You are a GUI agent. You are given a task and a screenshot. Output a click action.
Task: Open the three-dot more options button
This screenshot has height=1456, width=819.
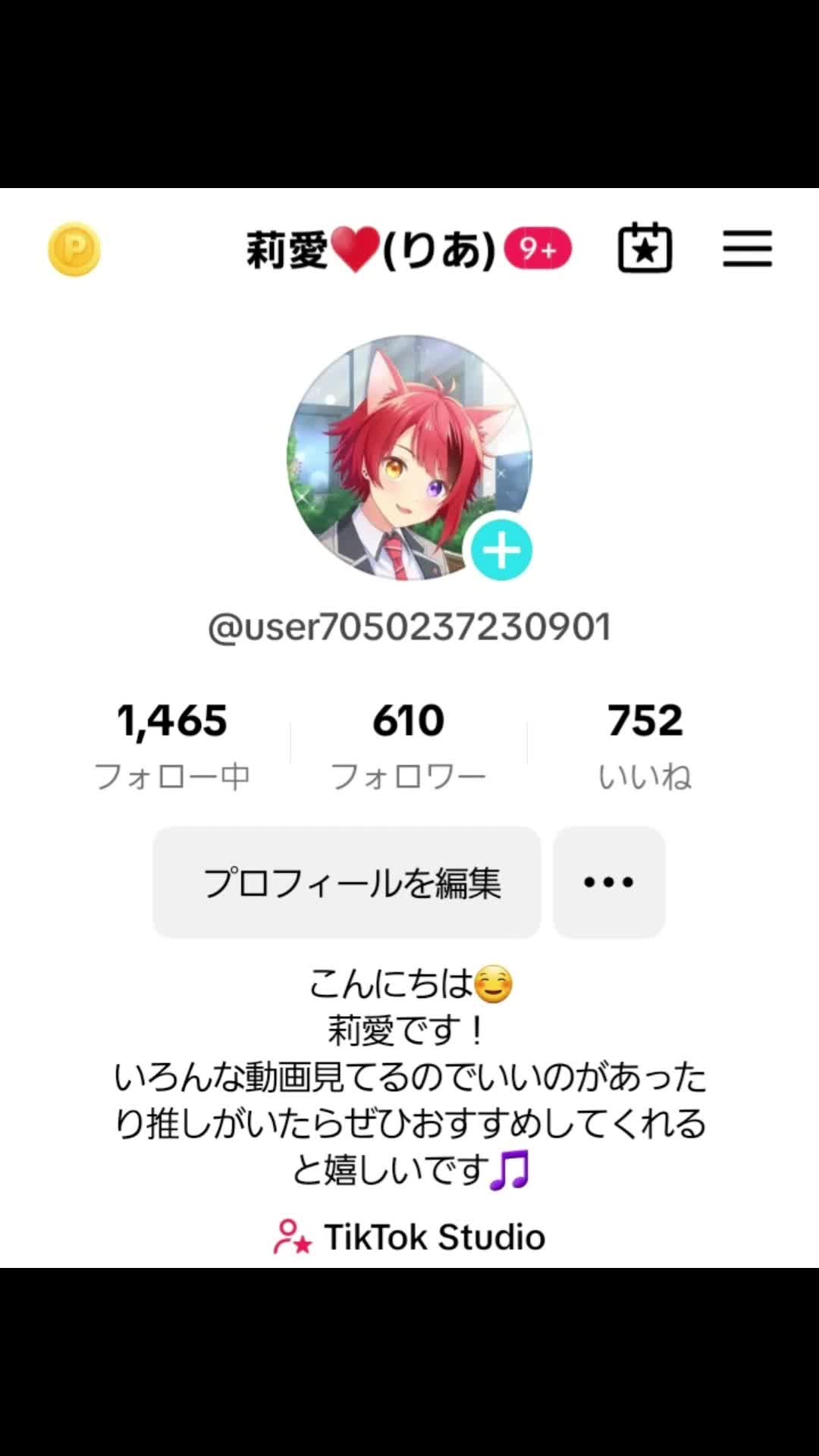tap(609, 883)
